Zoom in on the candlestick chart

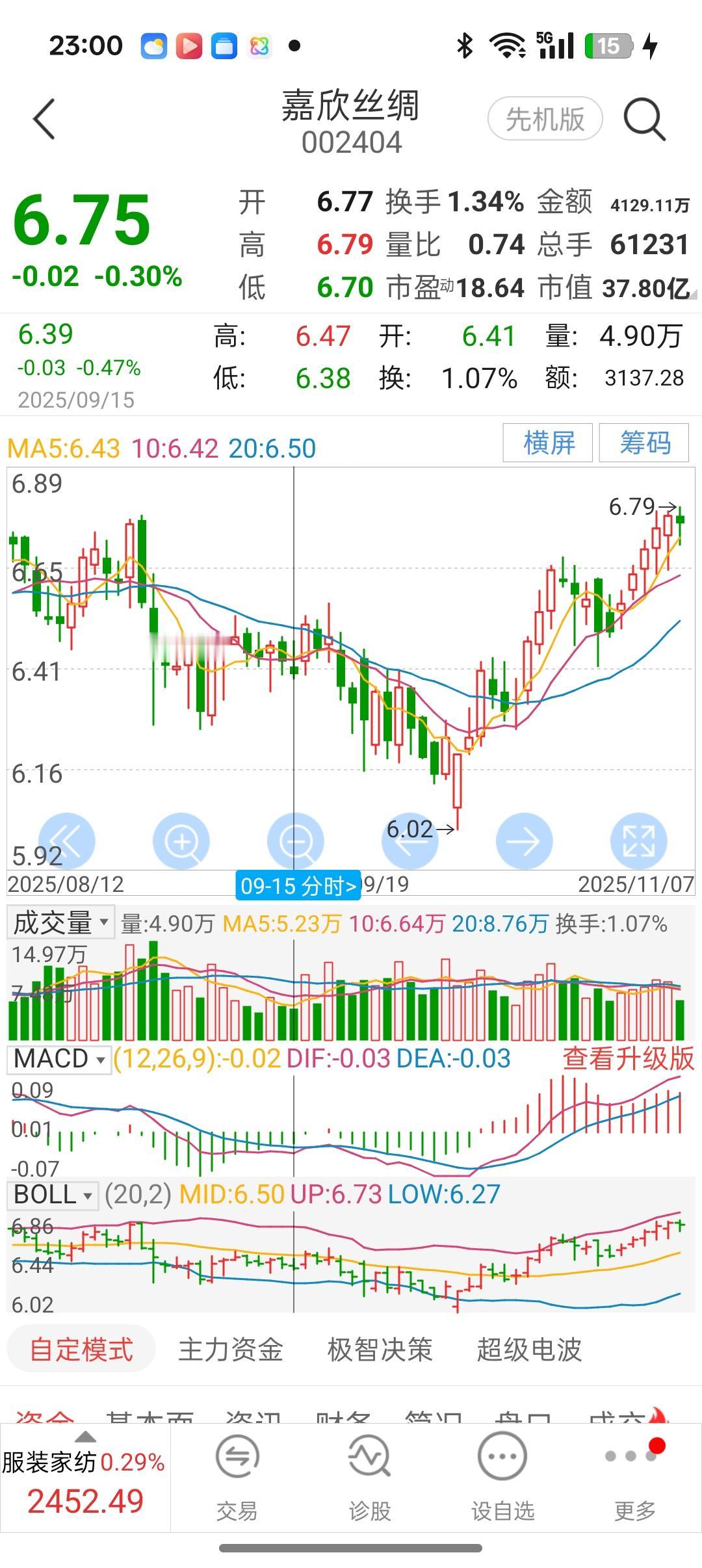[x=183, y=840]
